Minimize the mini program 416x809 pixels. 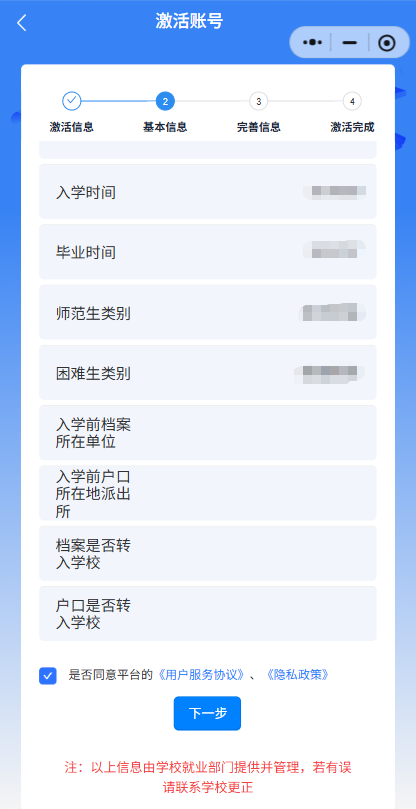350,42
